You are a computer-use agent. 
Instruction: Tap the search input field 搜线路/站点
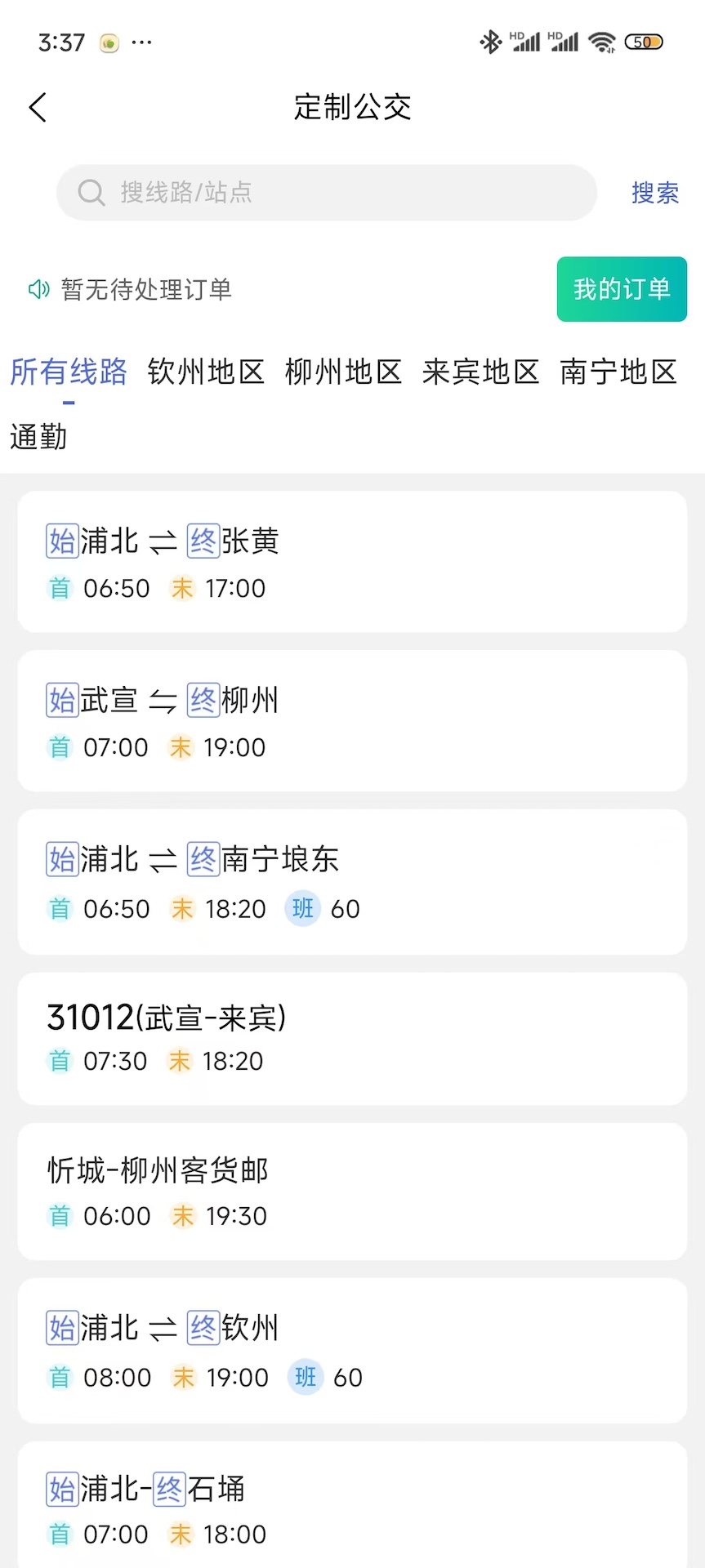[x=327, y=193]
